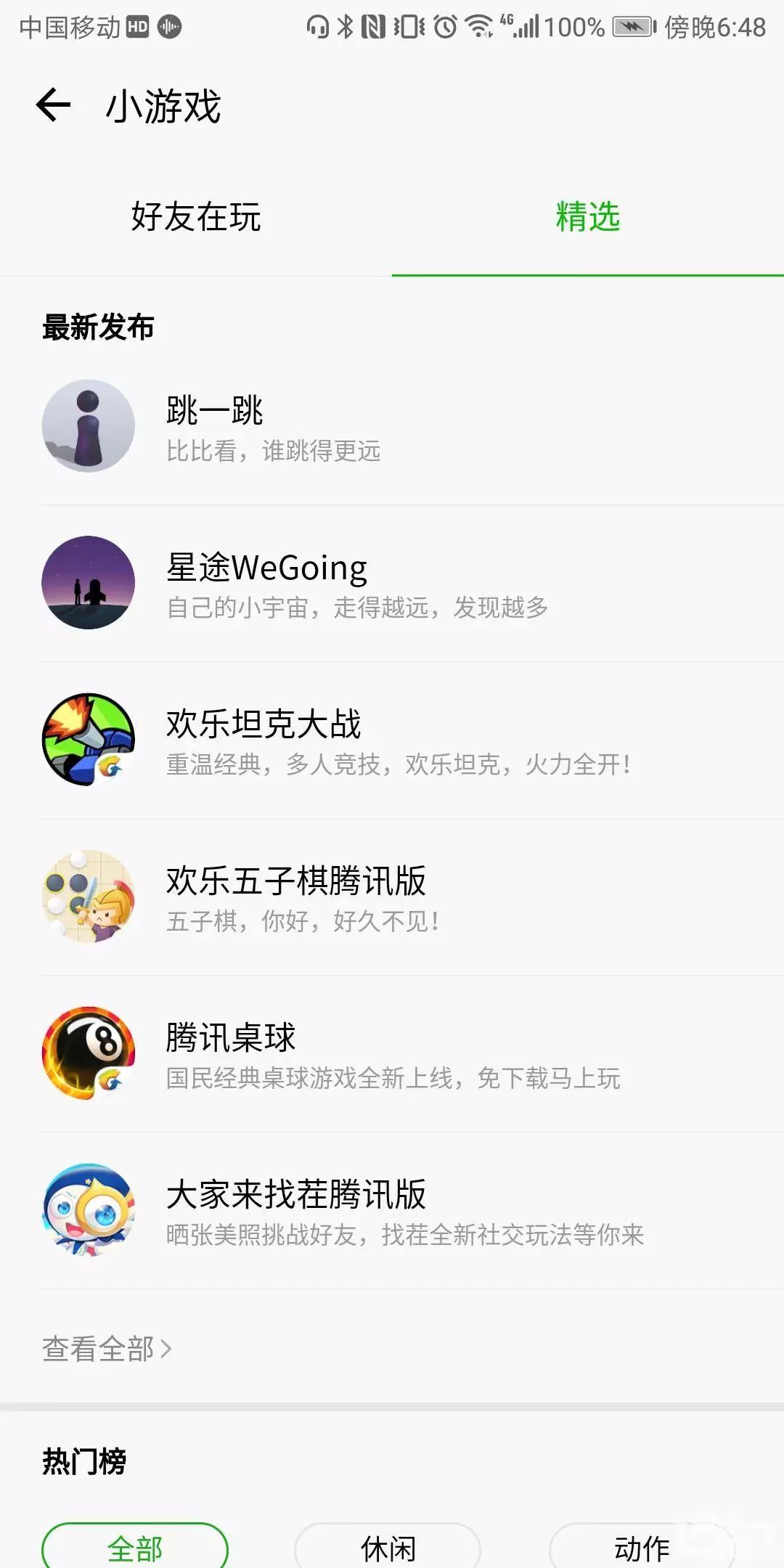
Task: Tap the NFC icon in the status bar
Action: pyautogui.click(x=372, y=28)
